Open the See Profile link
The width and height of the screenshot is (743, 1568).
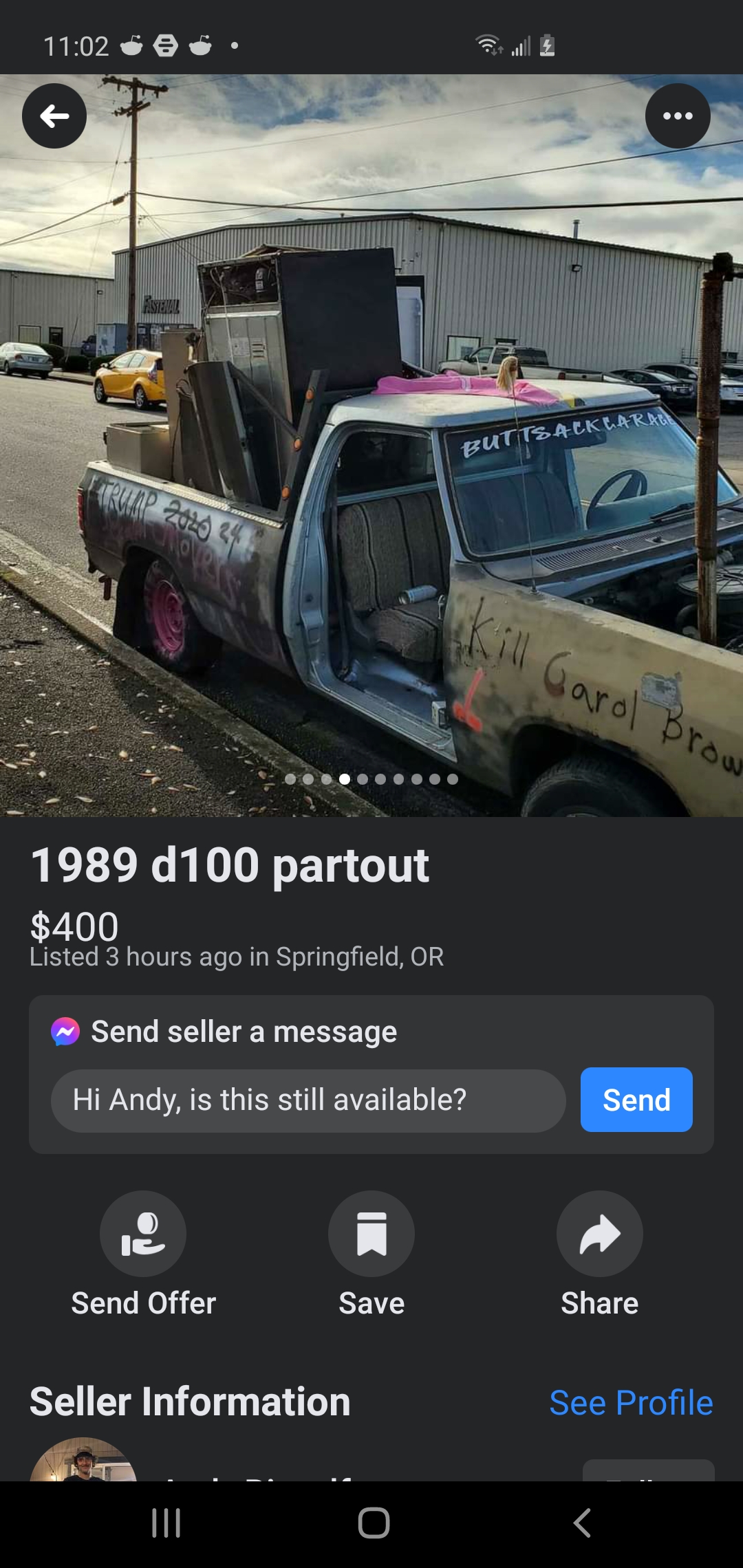click(631, 1402)
